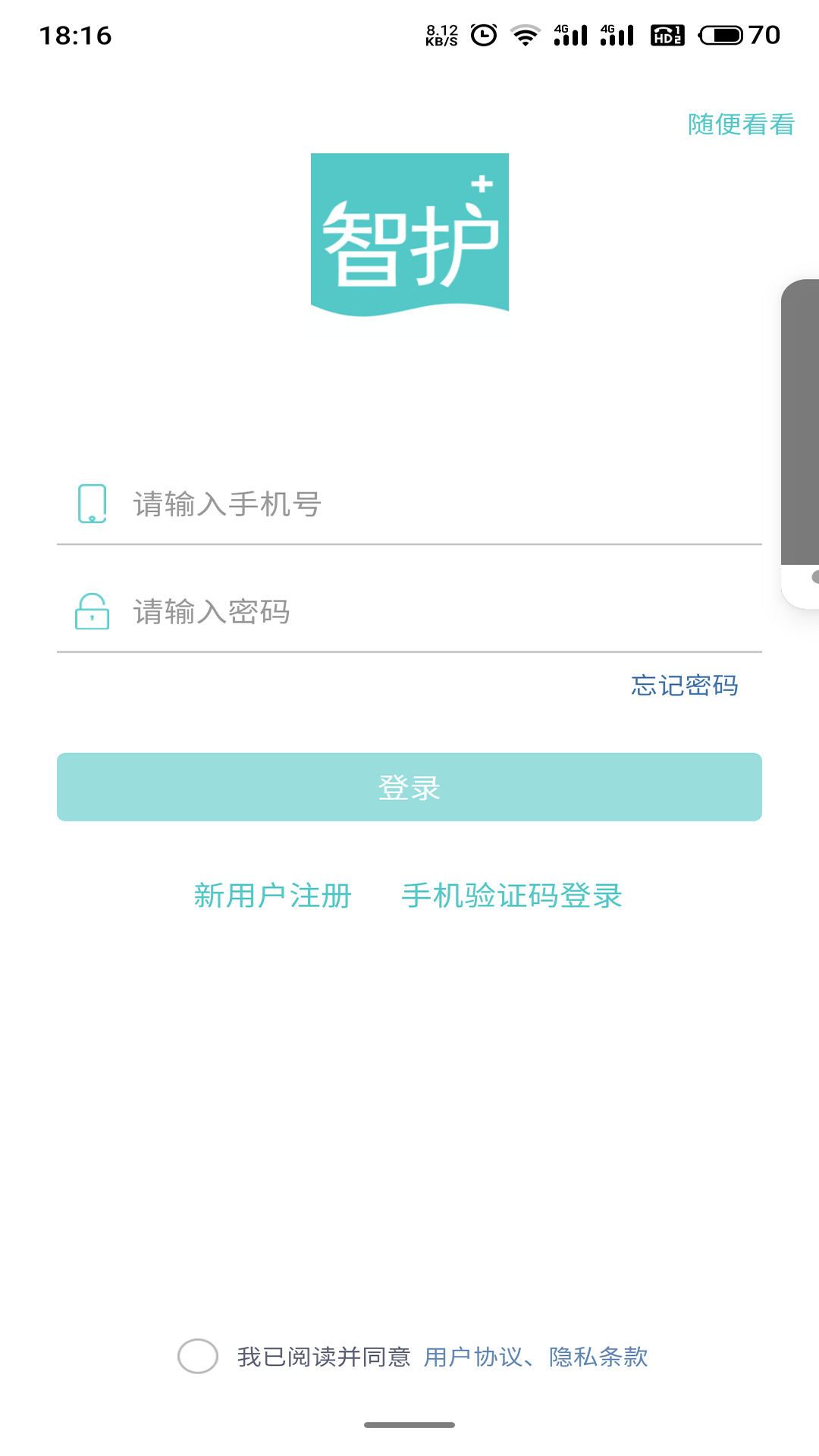The width and height of the screenshot is (819, 1456).
Task: Click the Wi-Fi icon in status bar
Action: click(523, 34)
